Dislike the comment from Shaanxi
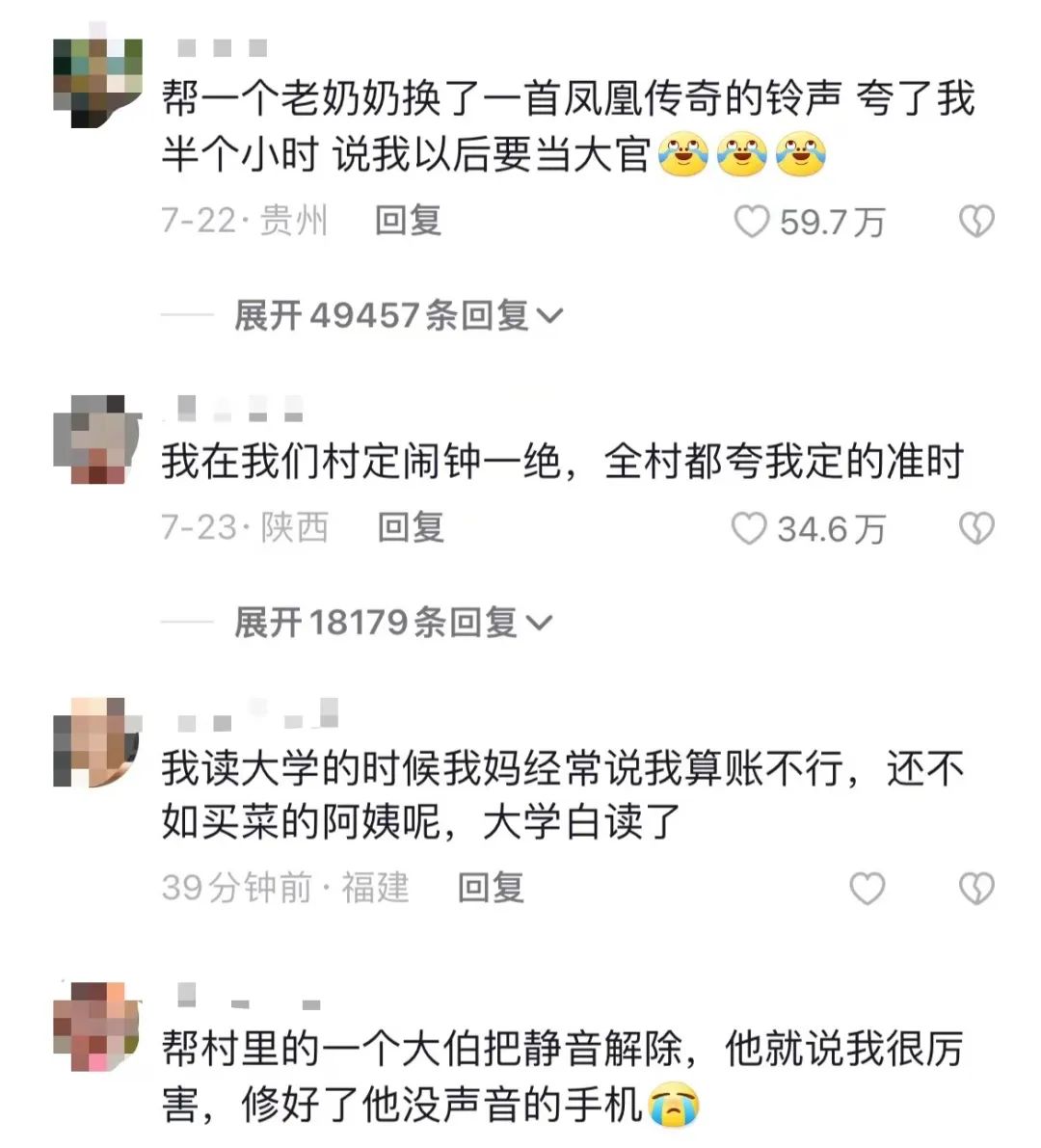1041x1148 pixels. click(x=976, y=528)
